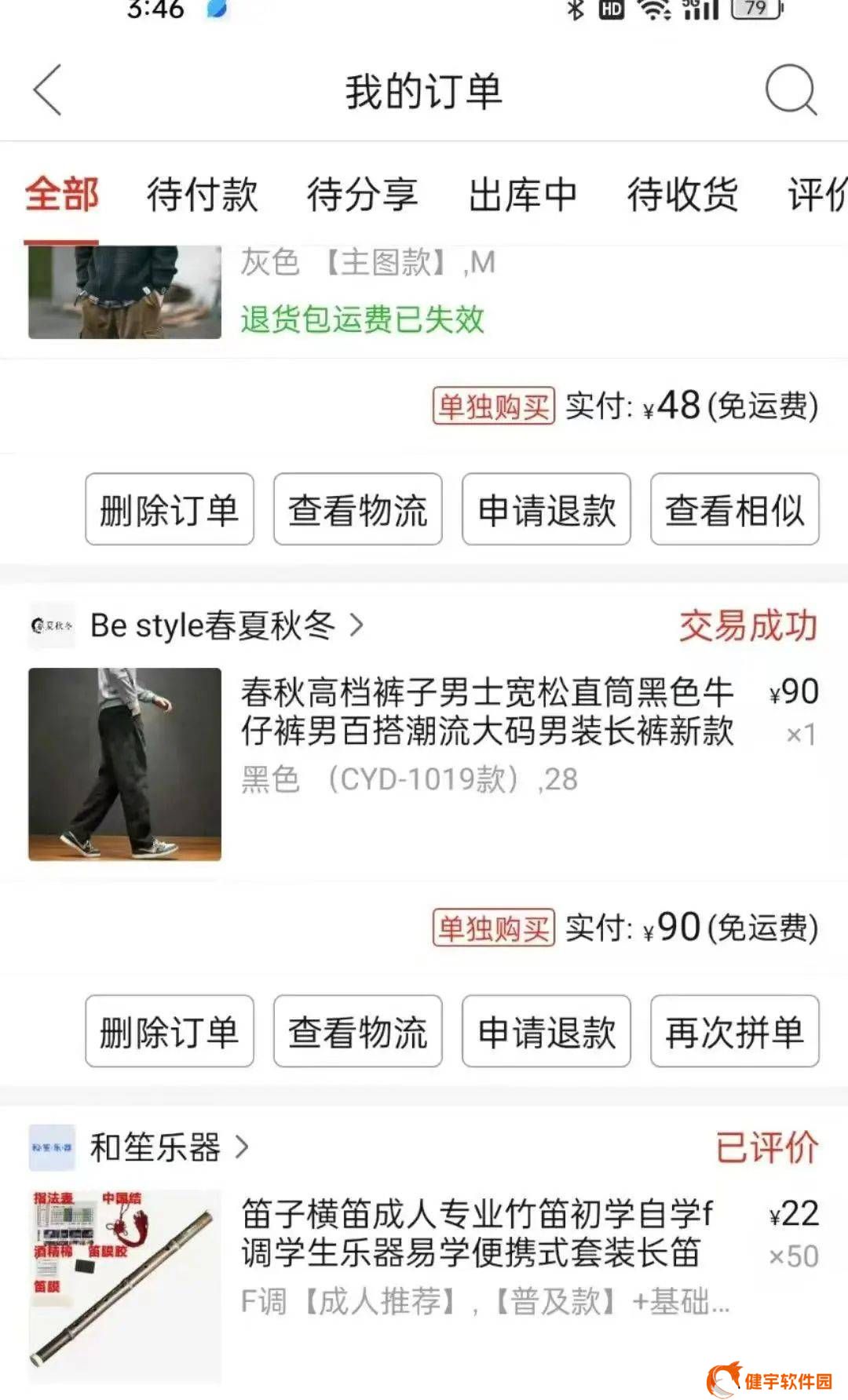Tap 查看相似 on the ¥48 order

click(x=735, y=509)
